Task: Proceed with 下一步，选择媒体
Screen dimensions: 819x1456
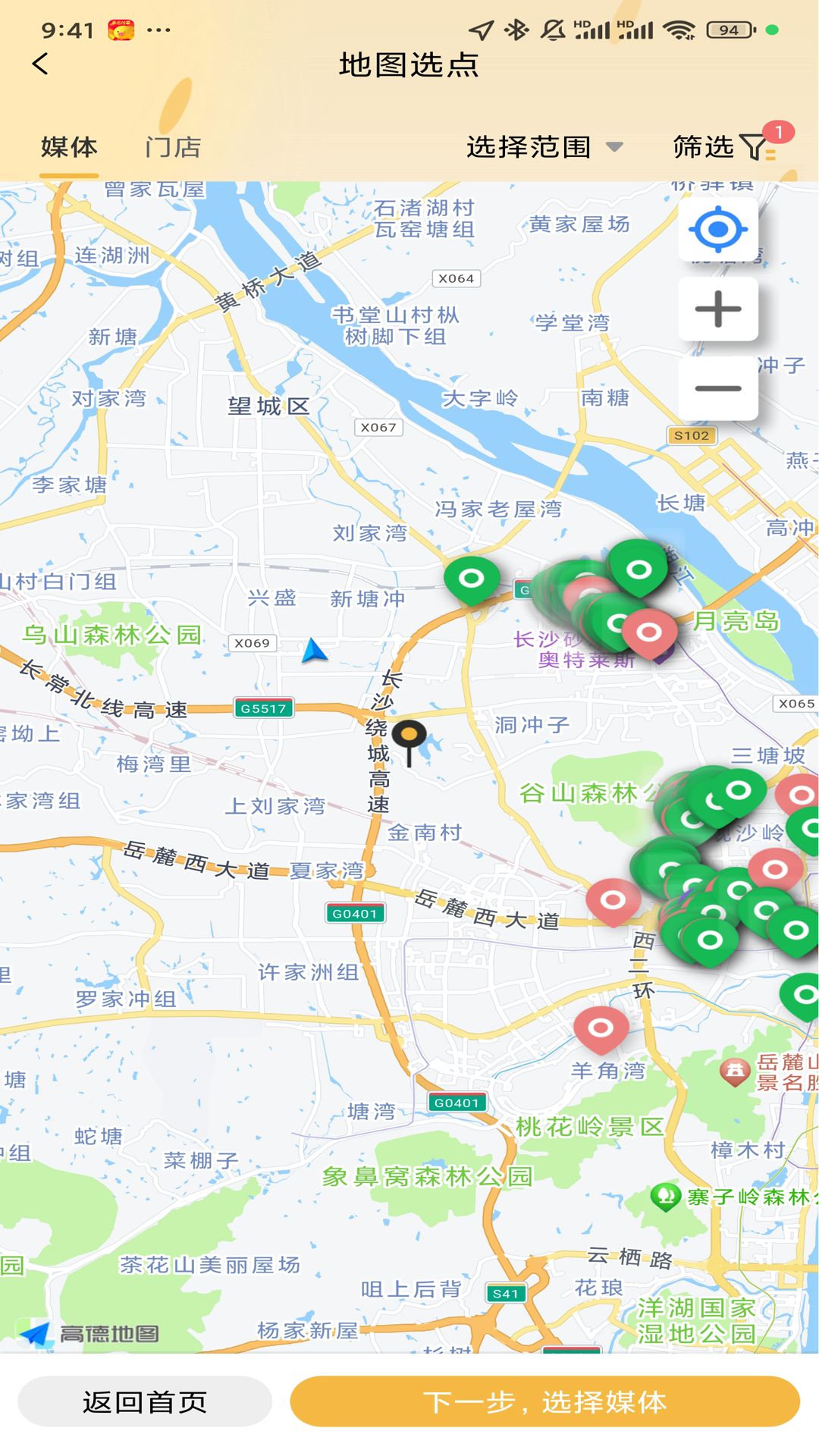Action: coord(544,1402)
